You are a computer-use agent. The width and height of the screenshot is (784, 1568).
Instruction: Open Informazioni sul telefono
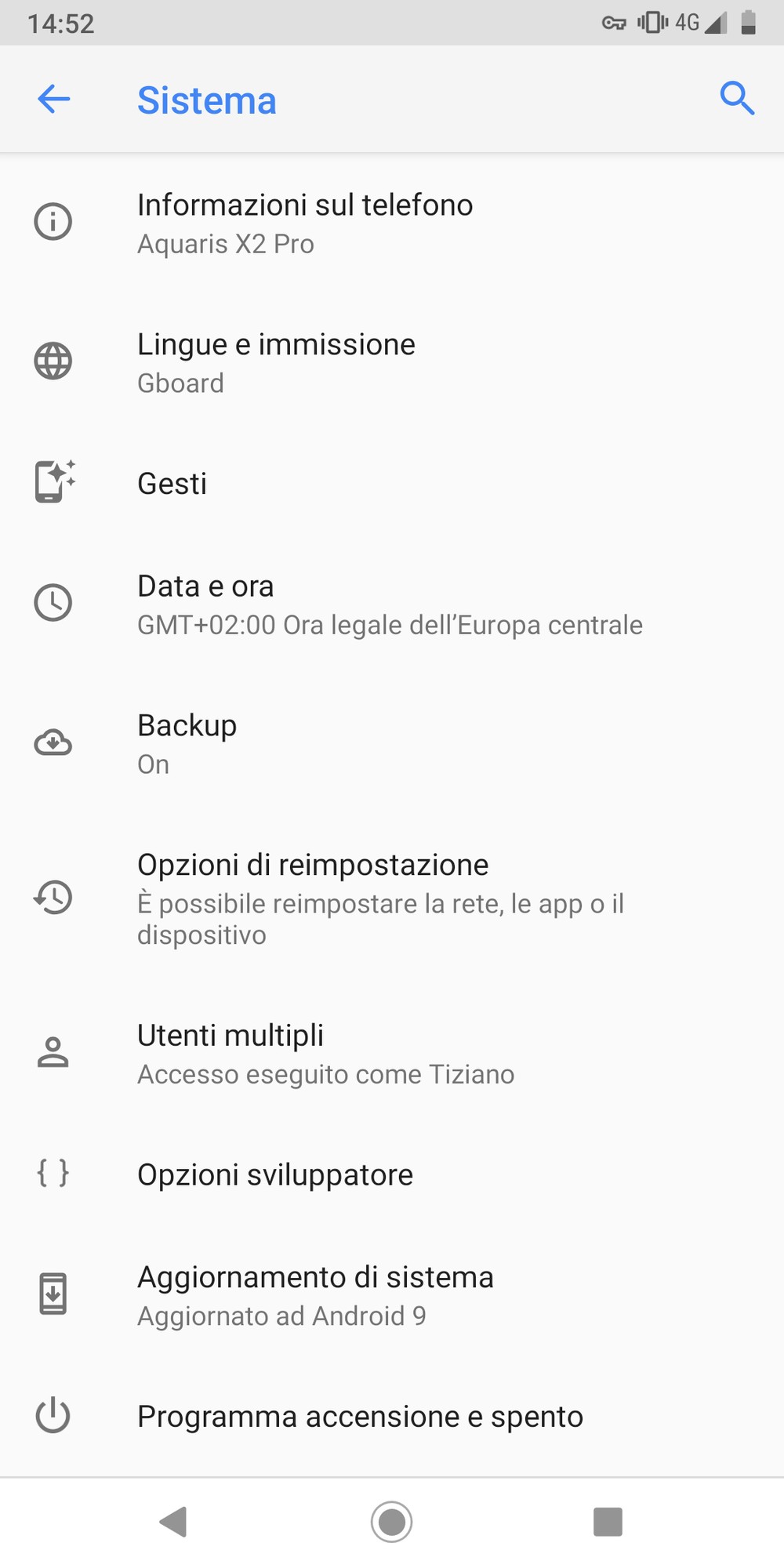pyautogui.click(x=392, y=223)
